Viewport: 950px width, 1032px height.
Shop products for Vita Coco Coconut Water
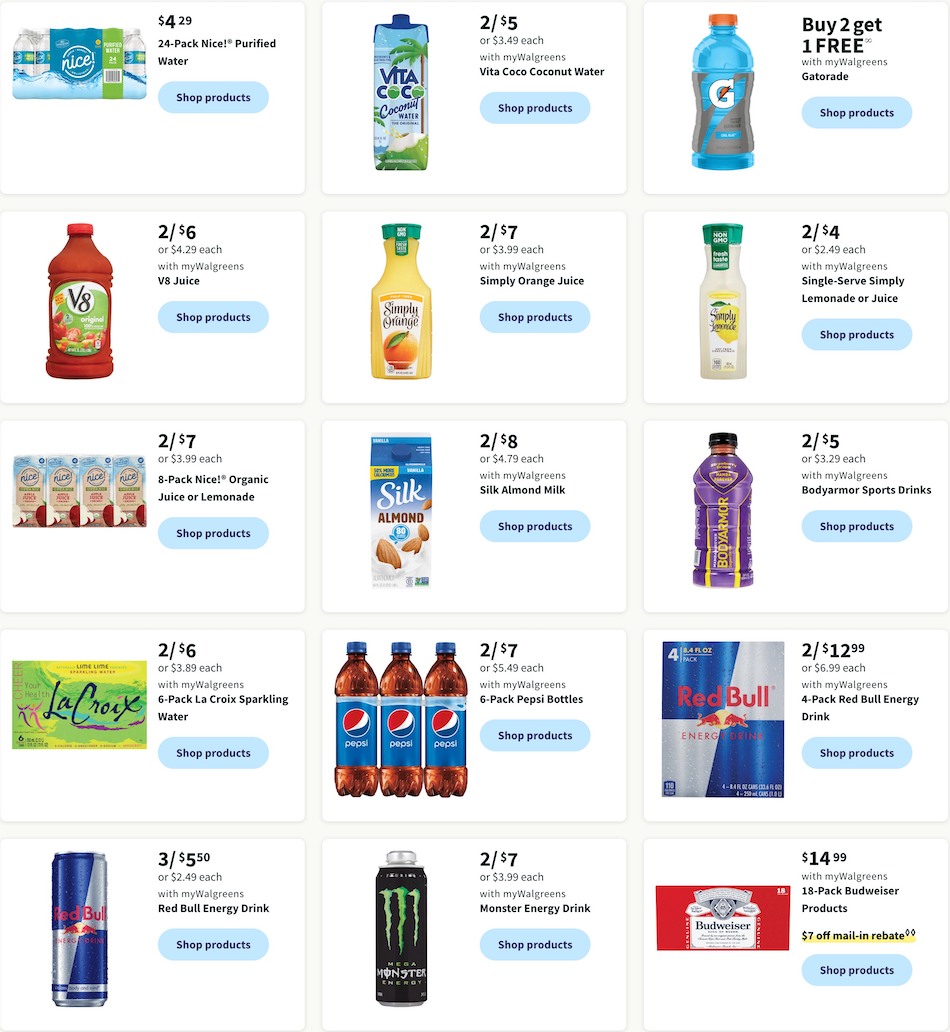535,108
